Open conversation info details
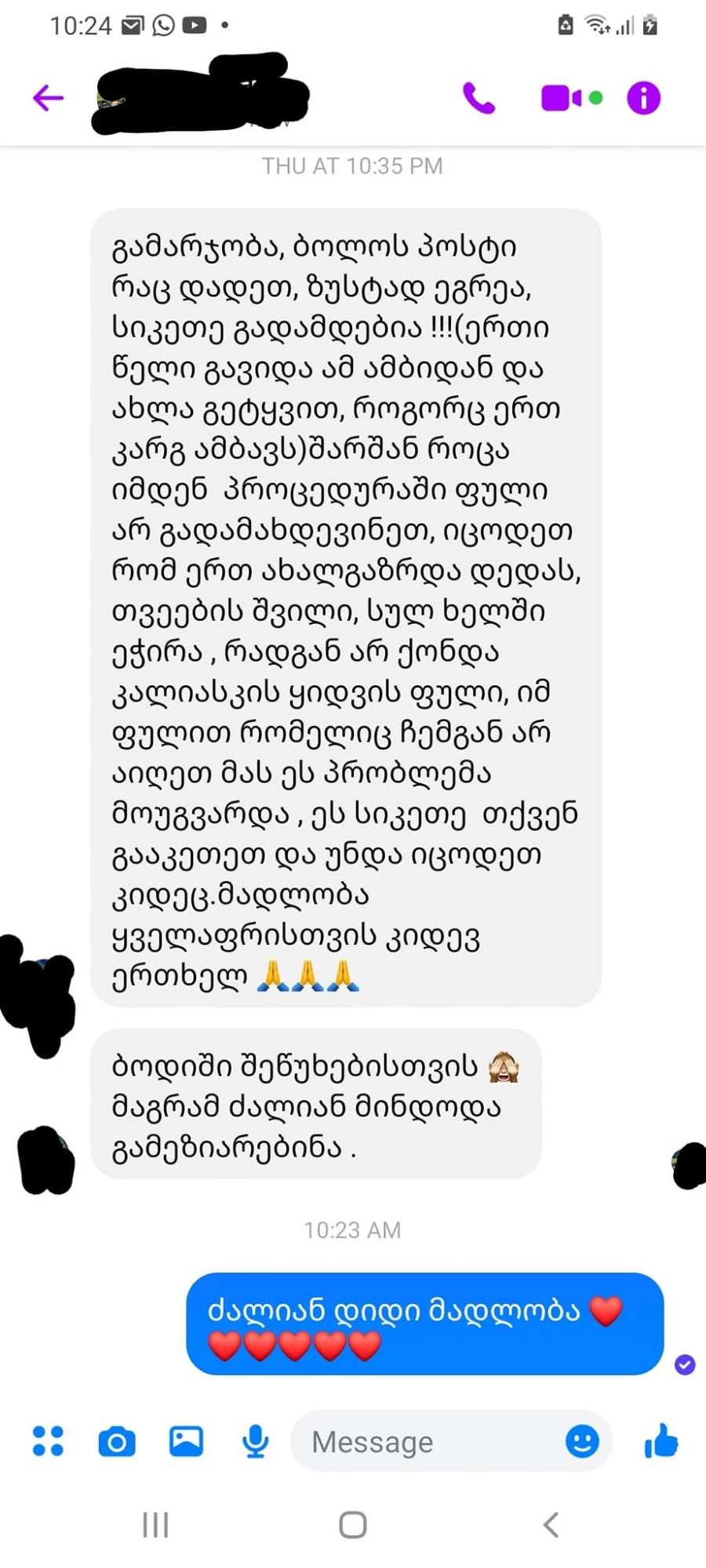 [643, 98]
